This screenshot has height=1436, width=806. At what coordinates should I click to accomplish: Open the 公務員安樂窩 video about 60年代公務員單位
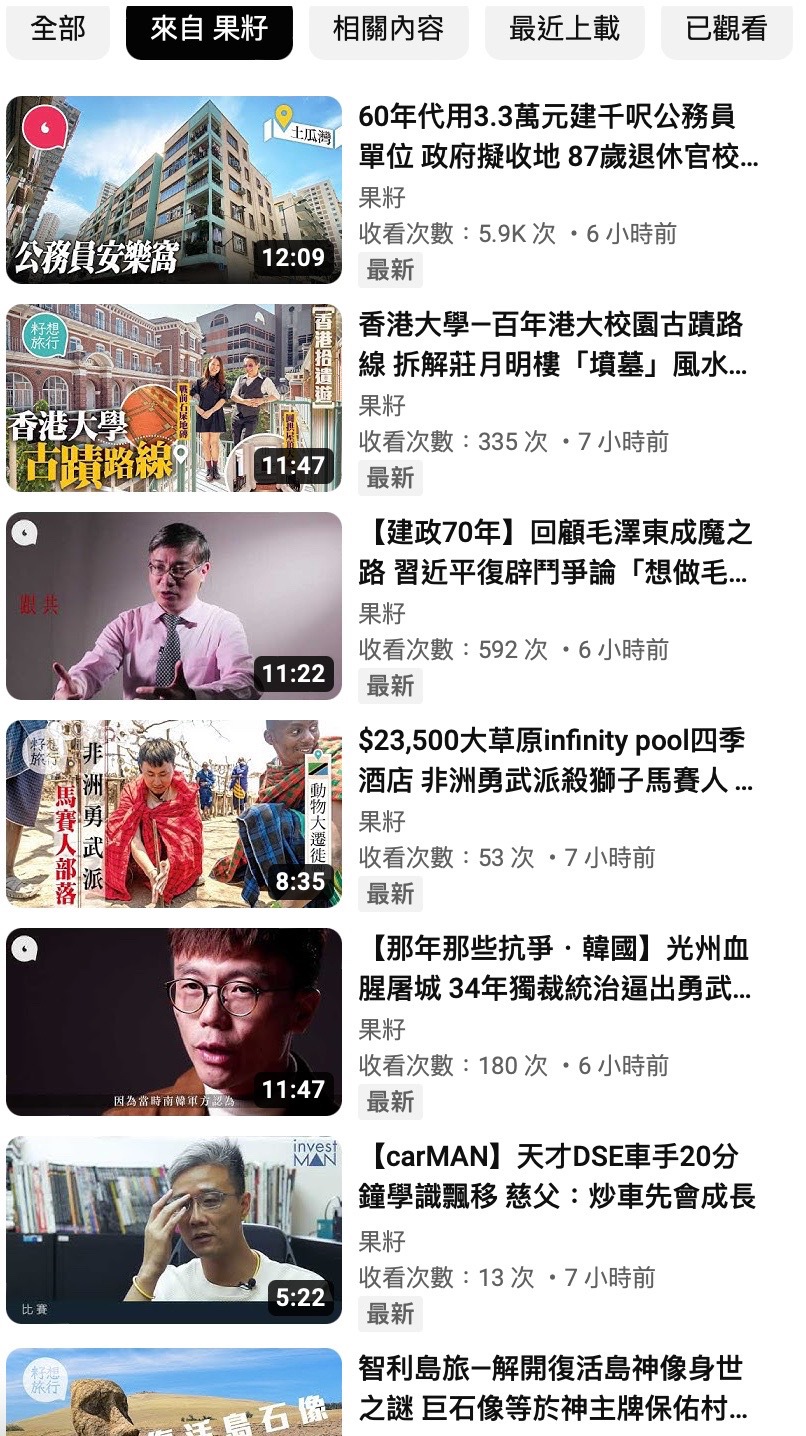[x=174, y=190]
